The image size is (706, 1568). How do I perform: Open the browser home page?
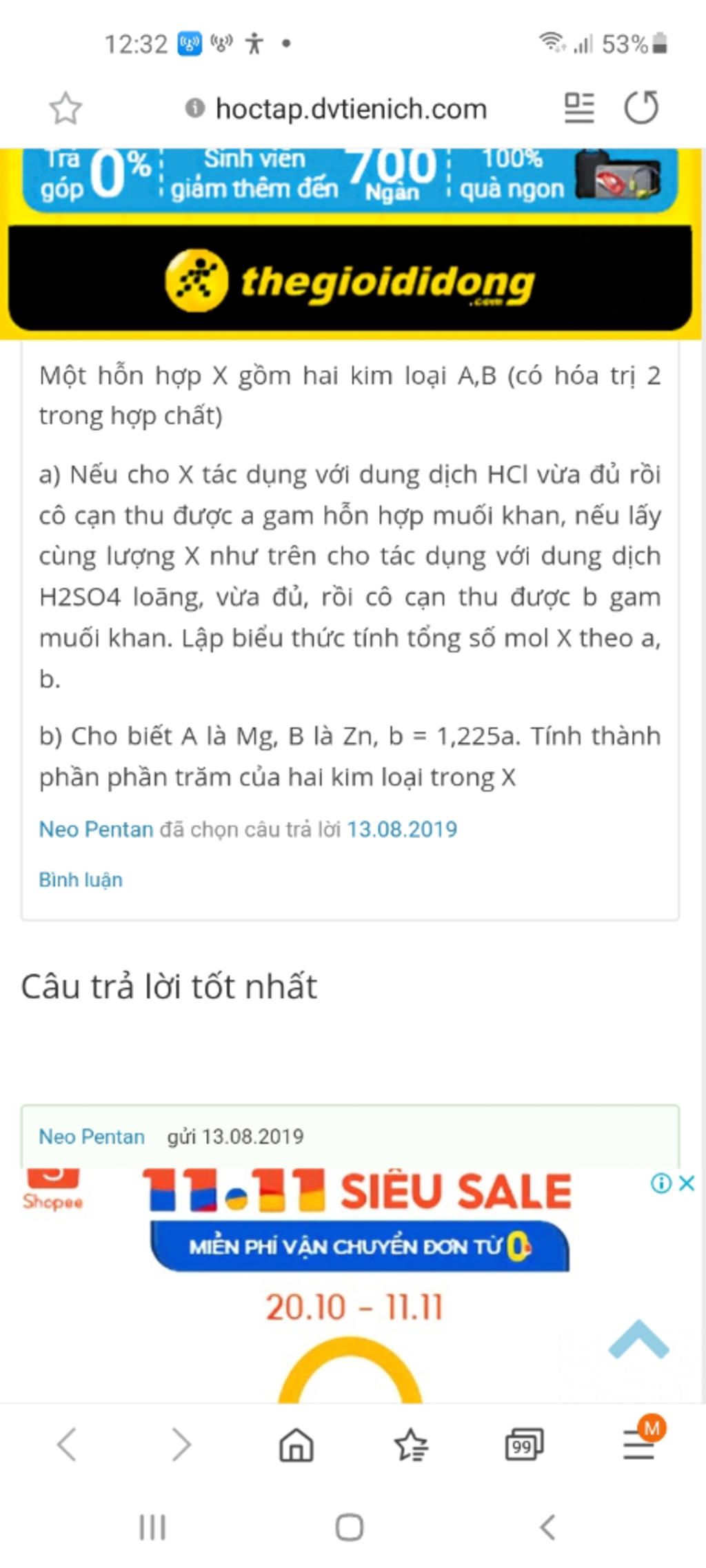pos(296,1443)
